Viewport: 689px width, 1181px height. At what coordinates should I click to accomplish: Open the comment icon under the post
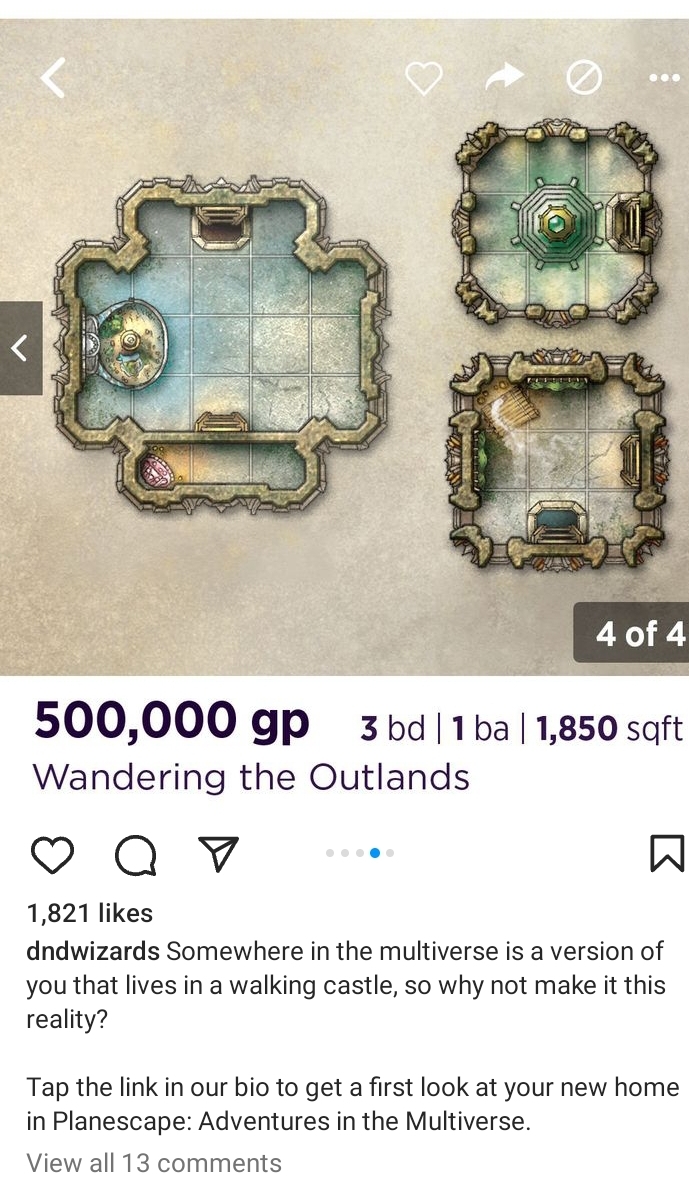coord(135,854)
